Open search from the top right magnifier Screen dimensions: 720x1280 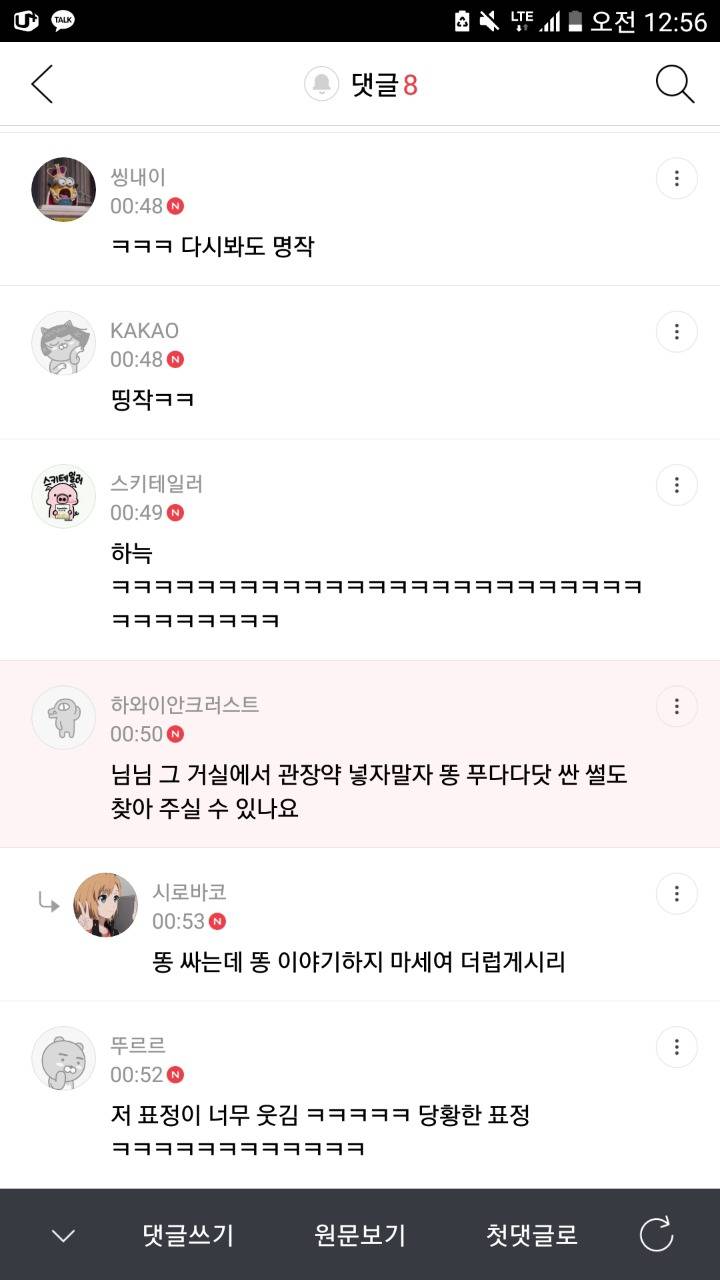675,84
